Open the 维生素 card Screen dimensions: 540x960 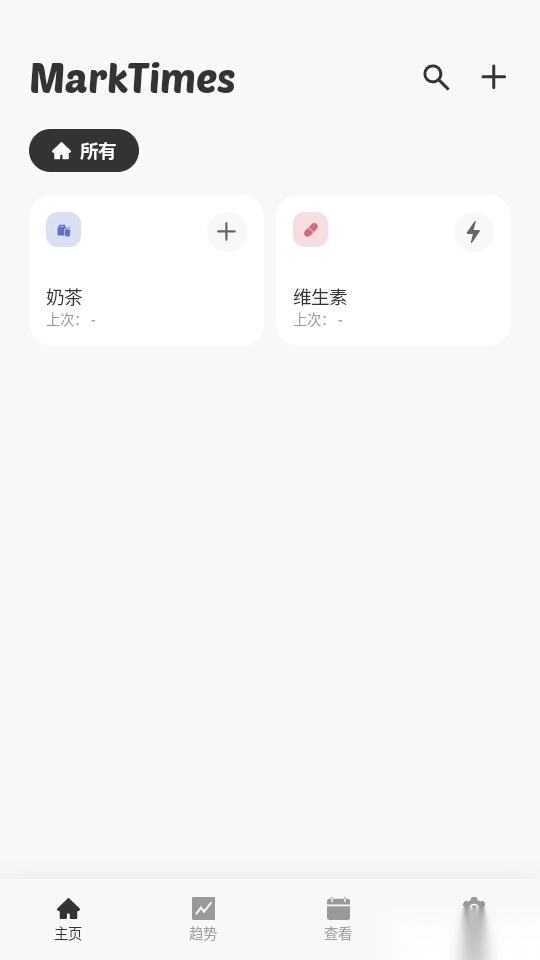tap(393, 271)
